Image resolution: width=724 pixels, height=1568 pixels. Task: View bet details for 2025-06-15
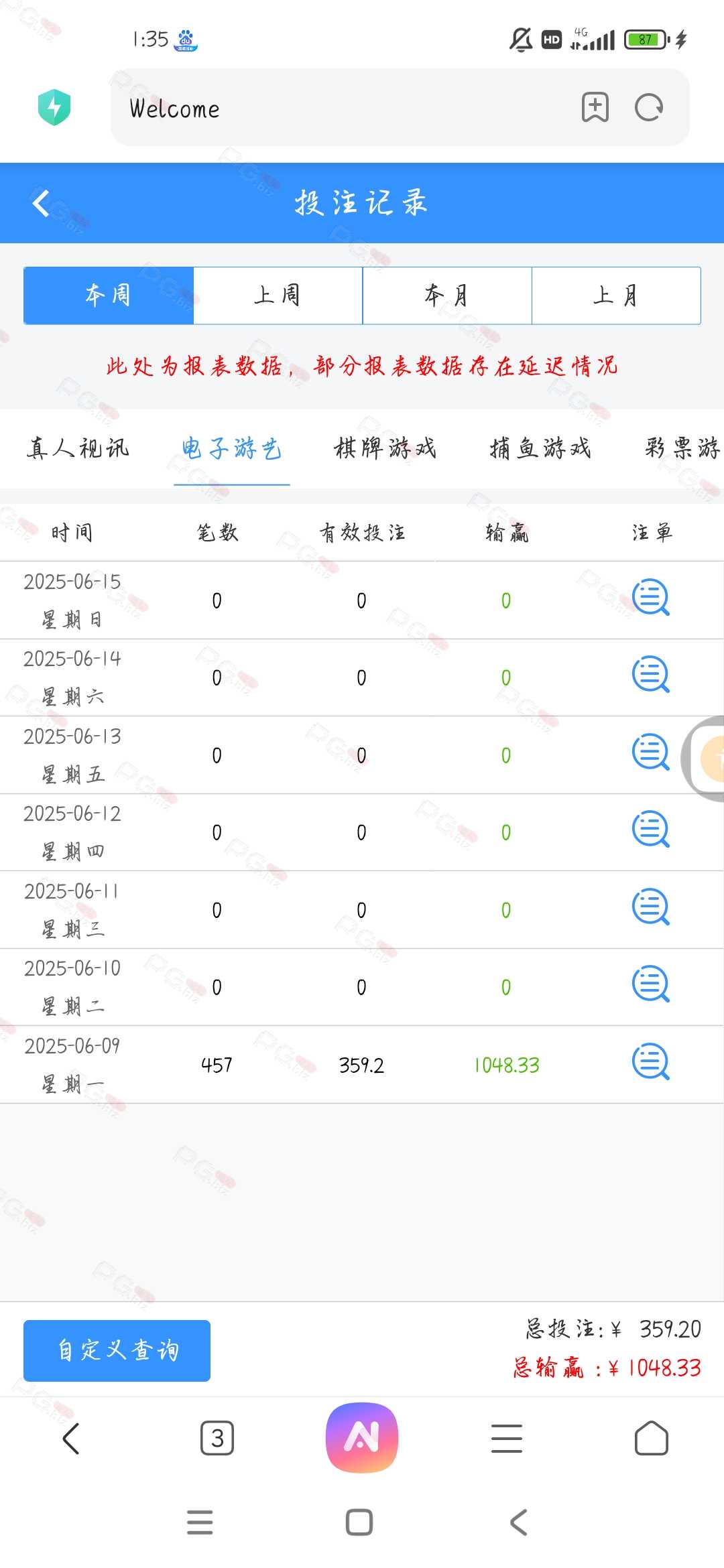pos(651,597)
